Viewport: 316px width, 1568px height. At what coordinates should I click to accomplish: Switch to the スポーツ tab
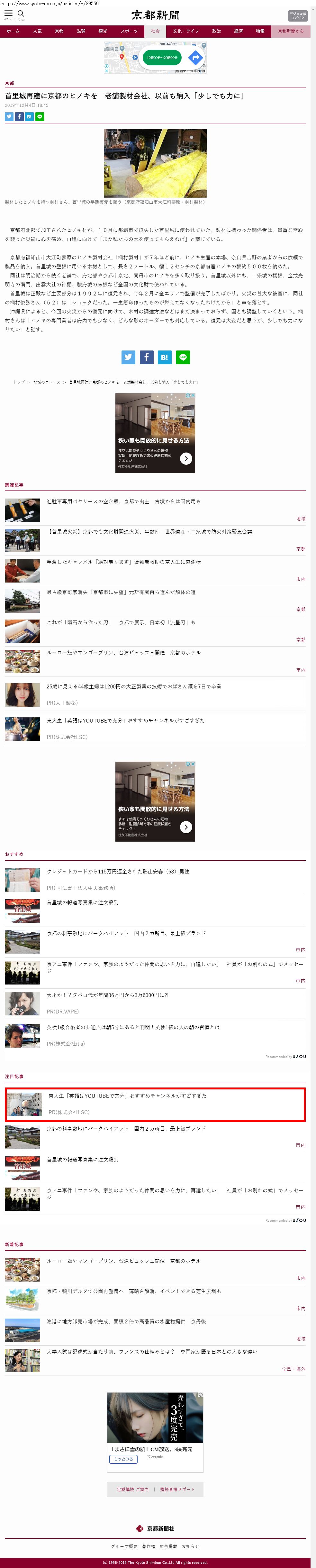pos(129,31)
